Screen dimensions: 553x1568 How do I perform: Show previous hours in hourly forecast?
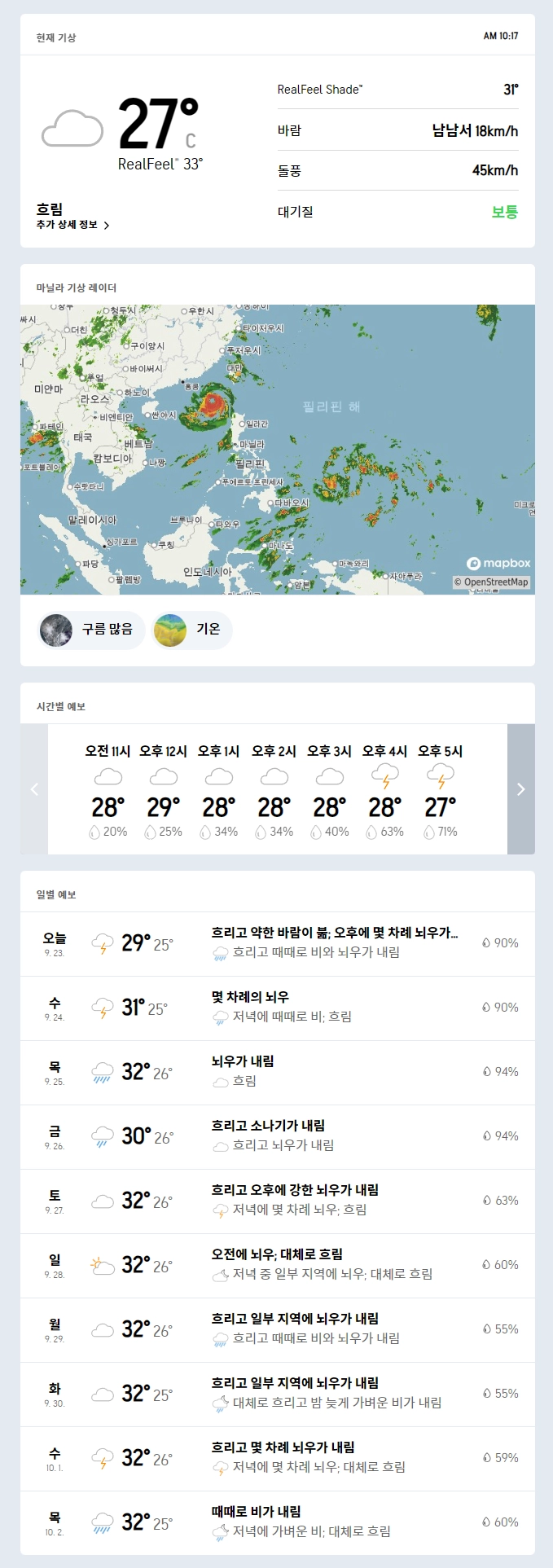(34, 788)
